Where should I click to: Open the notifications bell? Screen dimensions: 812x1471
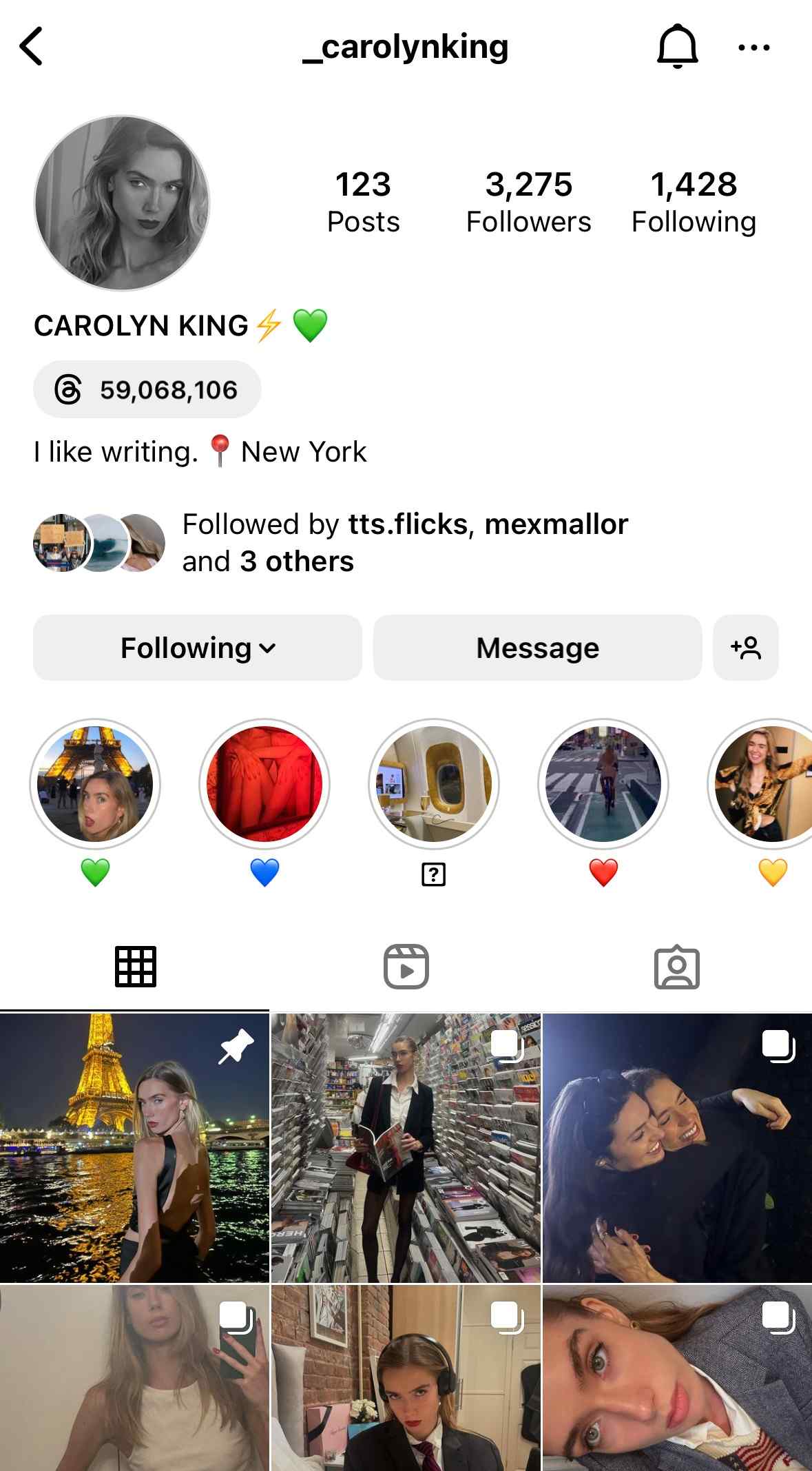[678, 47]
